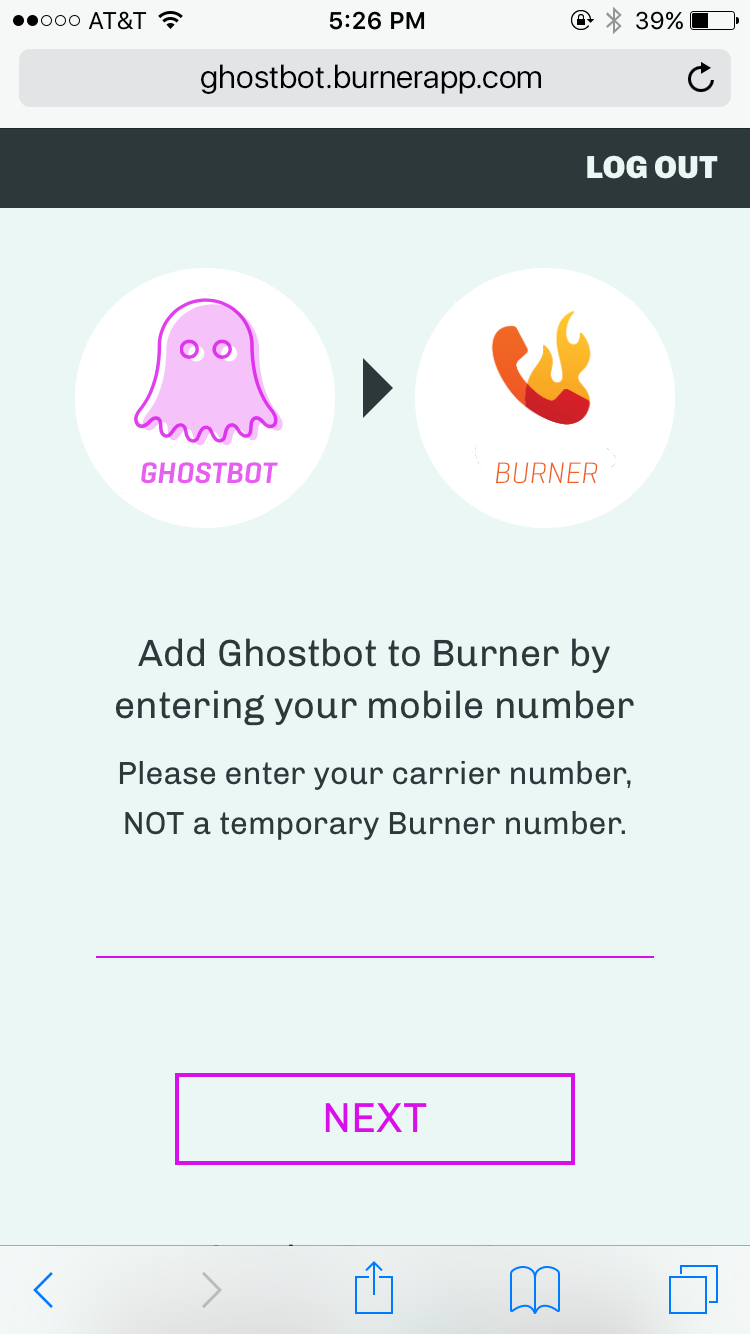Tap the mobile number input field

pyautogui.click(x=375, y=930)
